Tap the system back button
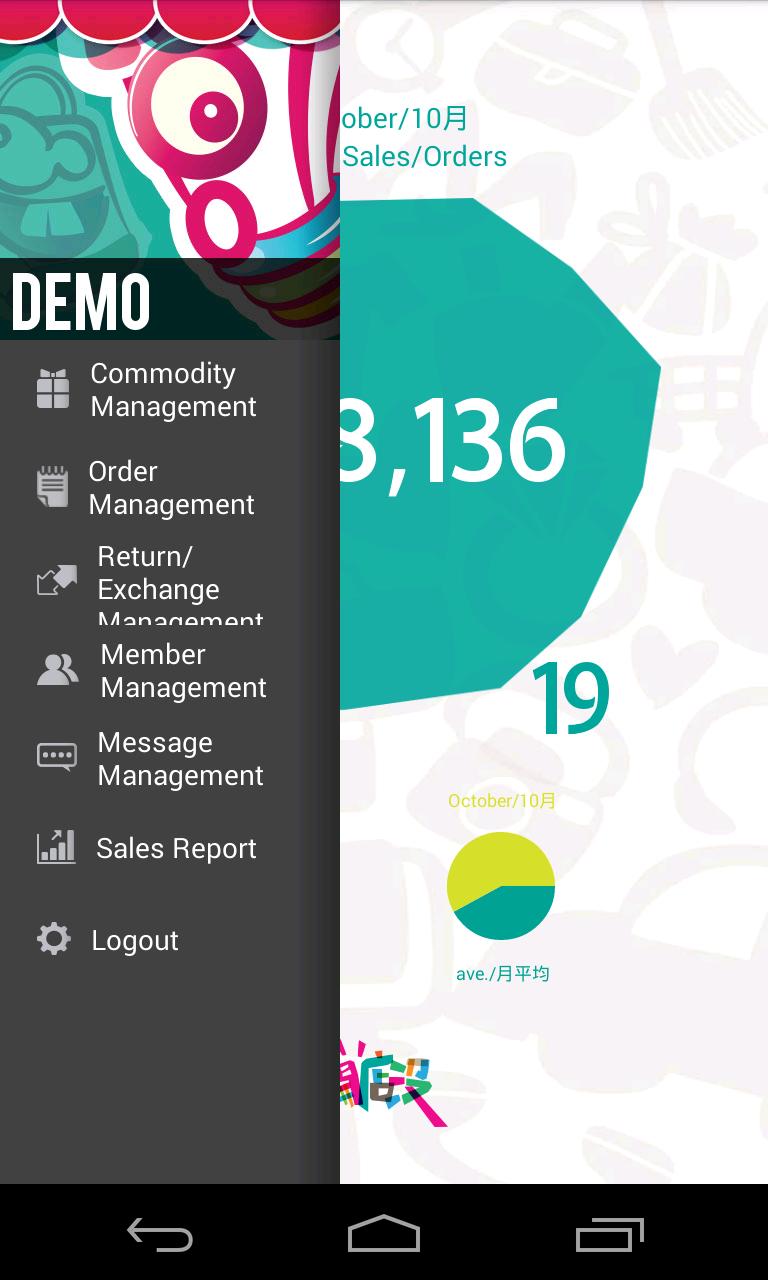Image resolution: width=768 pixels, height=1280 pixels. click(160, 1235)
